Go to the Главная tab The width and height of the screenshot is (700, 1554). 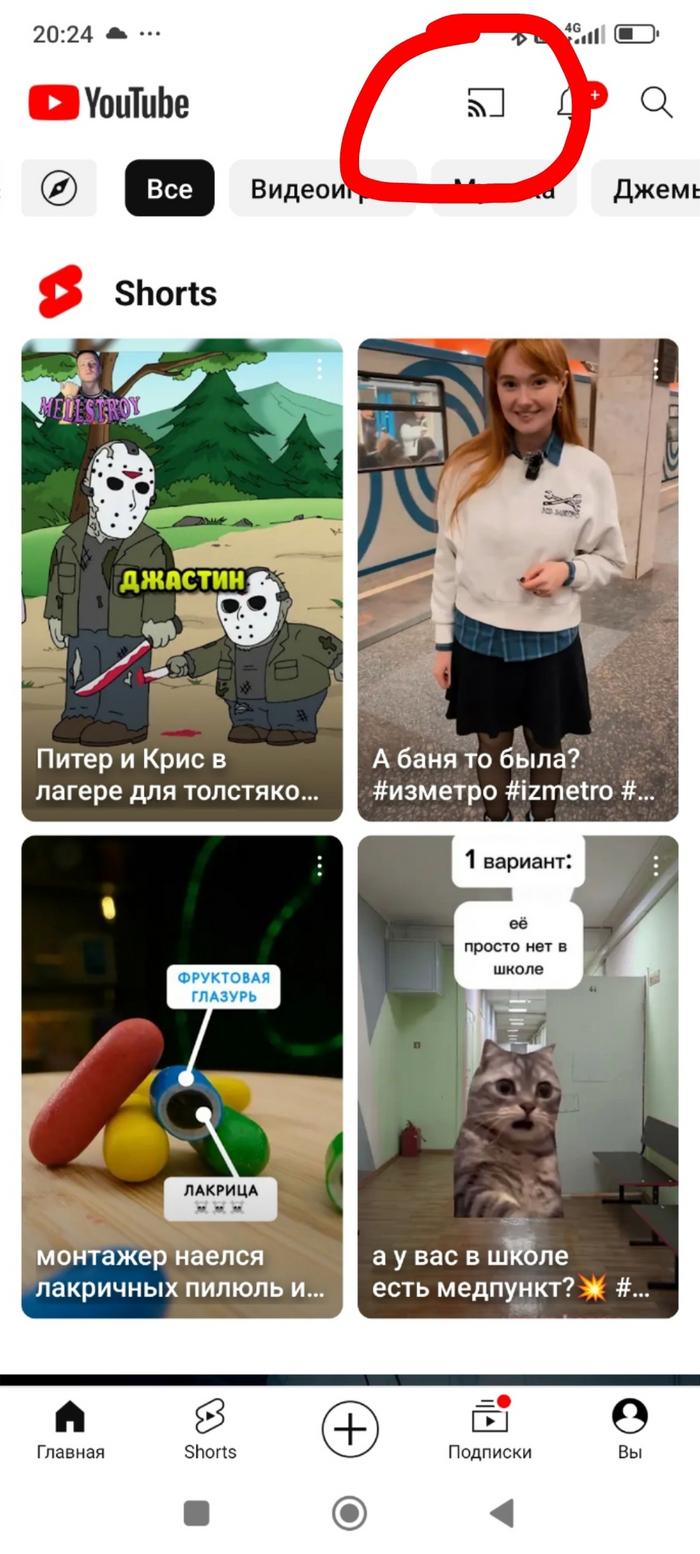pyautogui.click(x=70, y=1430)
